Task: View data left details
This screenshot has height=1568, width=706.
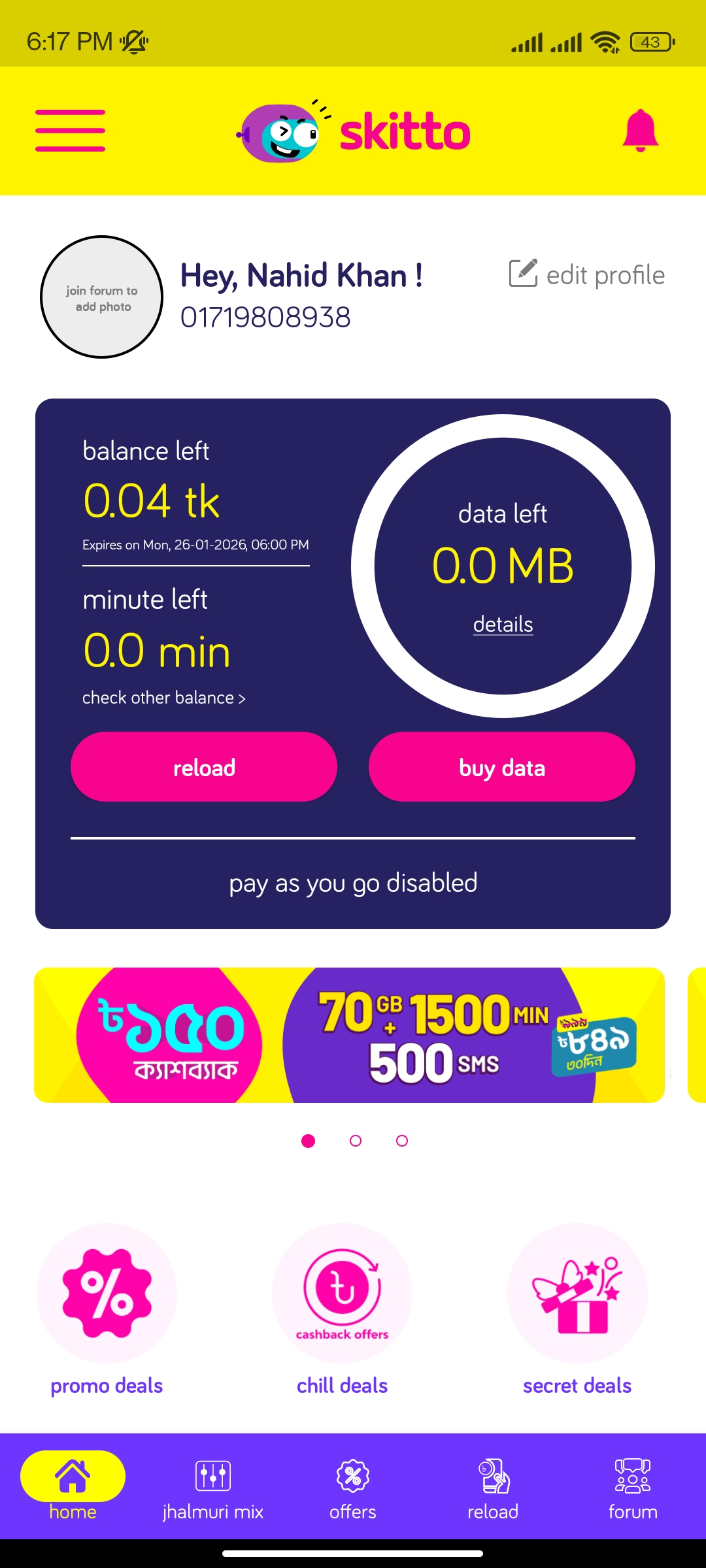Action: click(x=503, y=624)
